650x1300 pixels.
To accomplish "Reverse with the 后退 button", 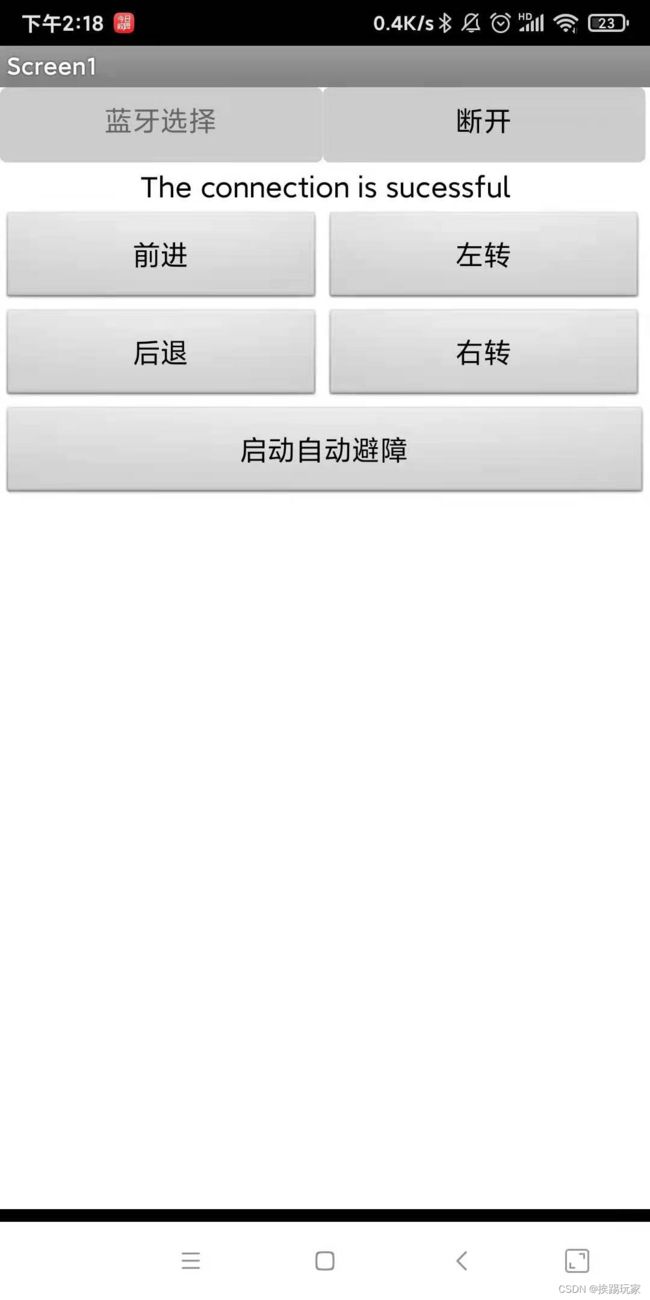I will point(161,352).
